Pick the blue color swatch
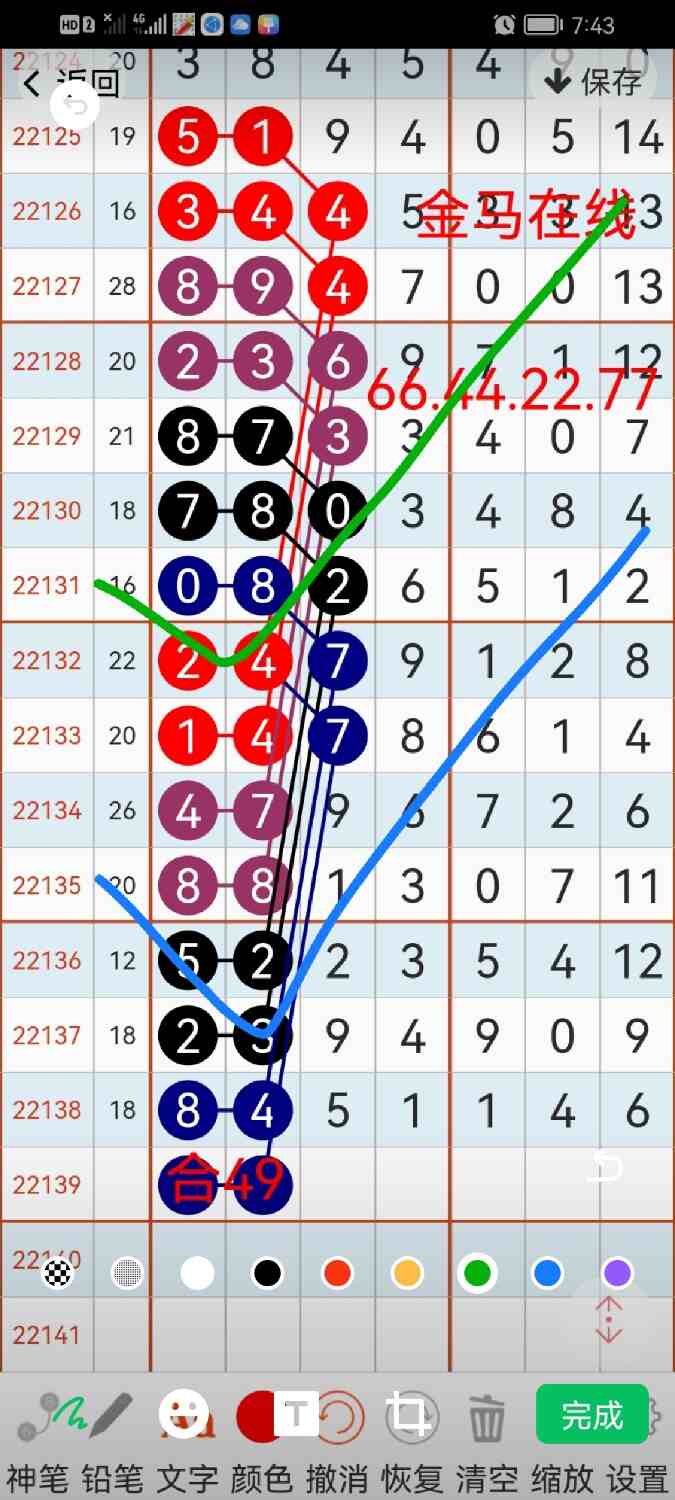Viewport: 675px width, 1500px height. click(547, 1273)
